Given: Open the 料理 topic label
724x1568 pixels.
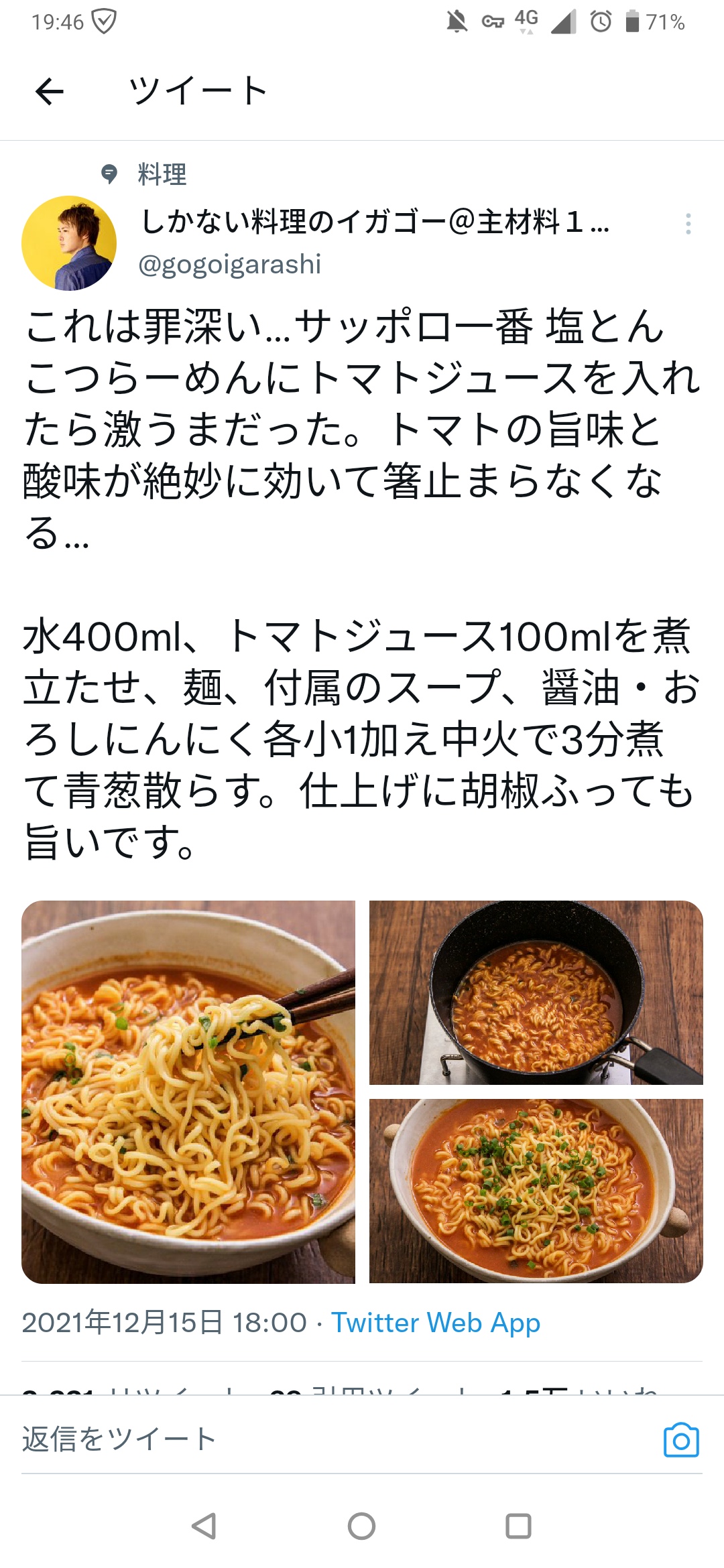Looking at the screenshot, I should click(x=162, y=174).
